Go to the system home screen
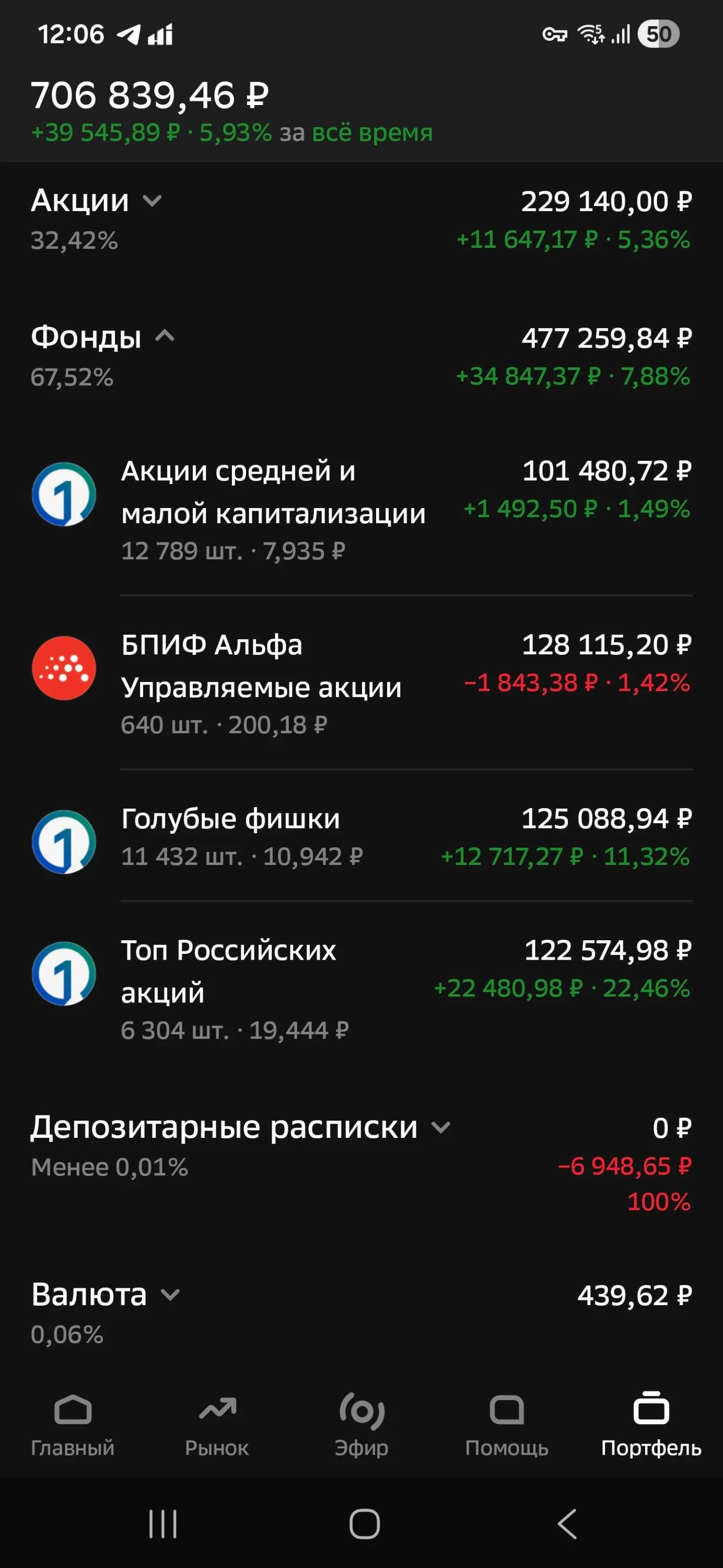 point(365,1524)
